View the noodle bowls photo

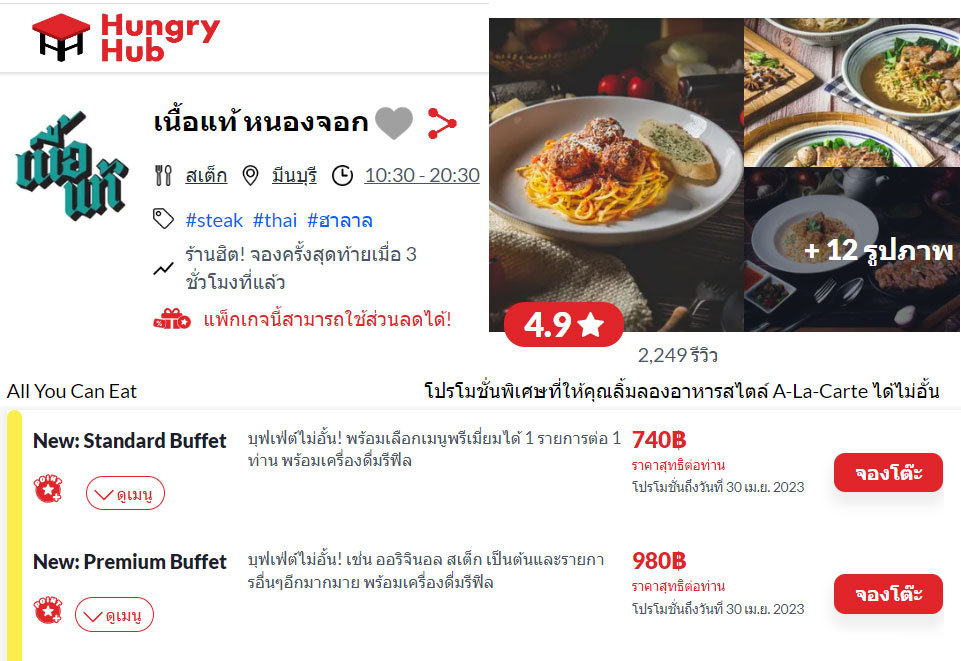pyautogui.click(x=852, y=92)
